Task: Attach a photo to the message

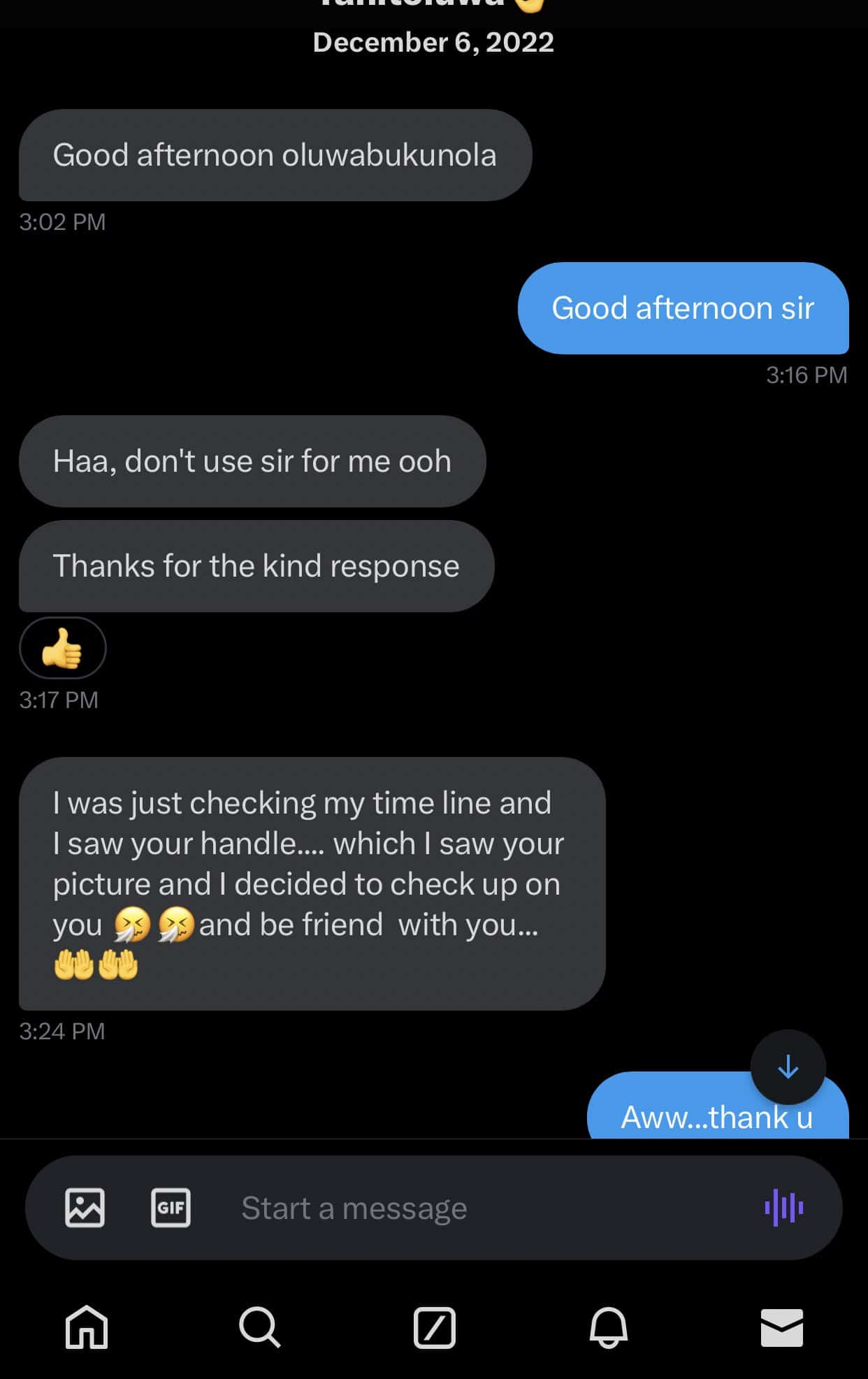Action: click(x=85, y=1207)
